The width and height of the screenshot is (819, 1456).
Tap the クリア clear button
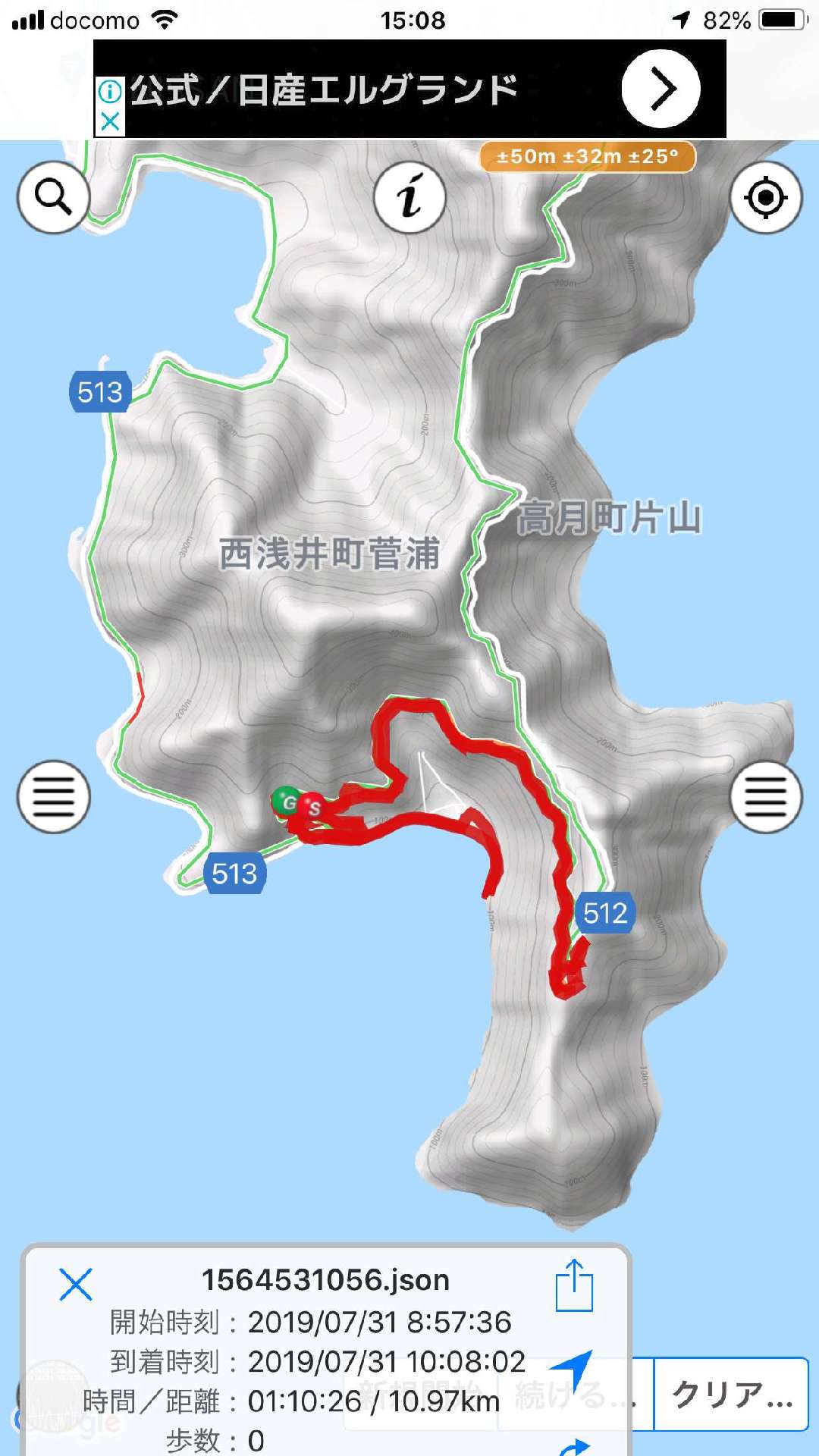pyautogui.click(x=731, y=1394)
